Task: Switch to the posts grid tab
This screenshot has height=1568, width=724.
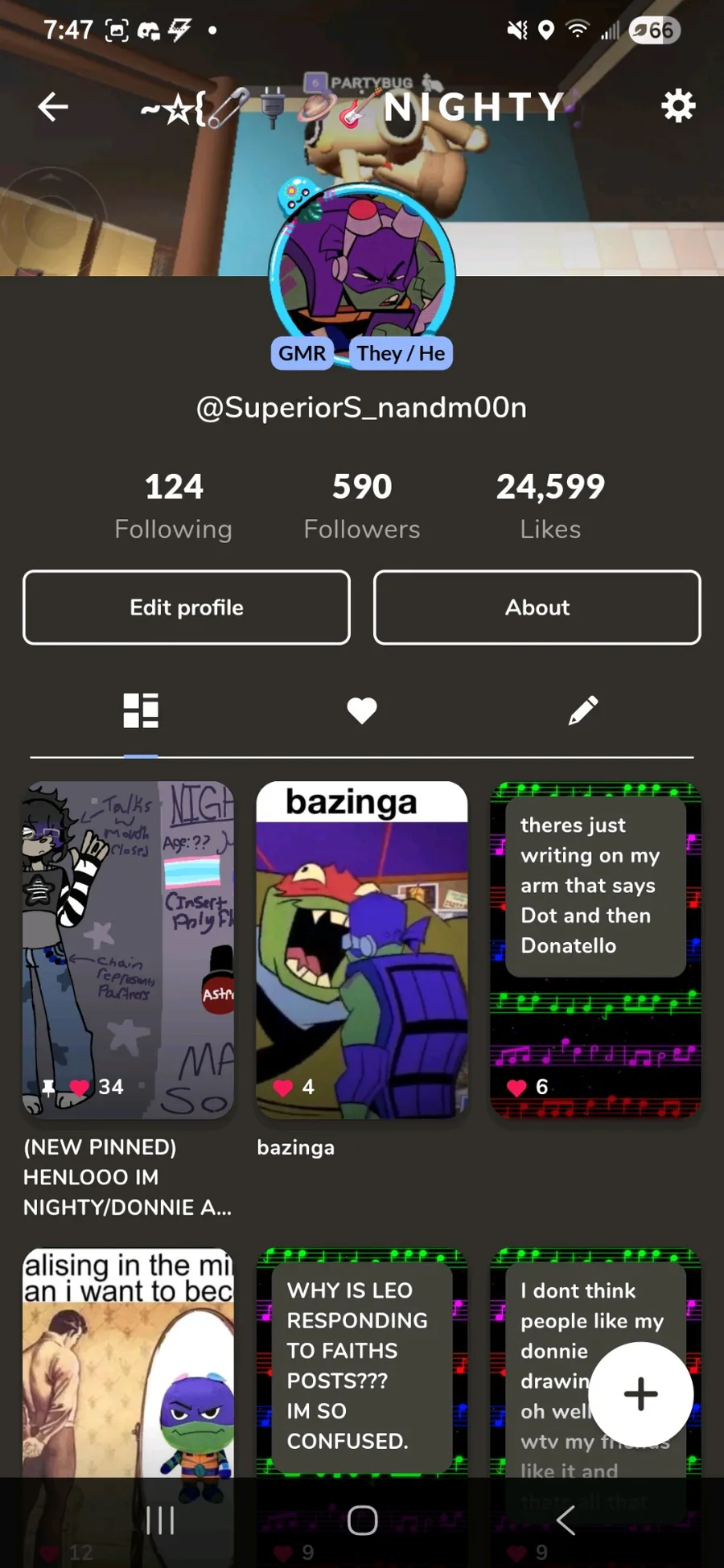Action: 141,710
